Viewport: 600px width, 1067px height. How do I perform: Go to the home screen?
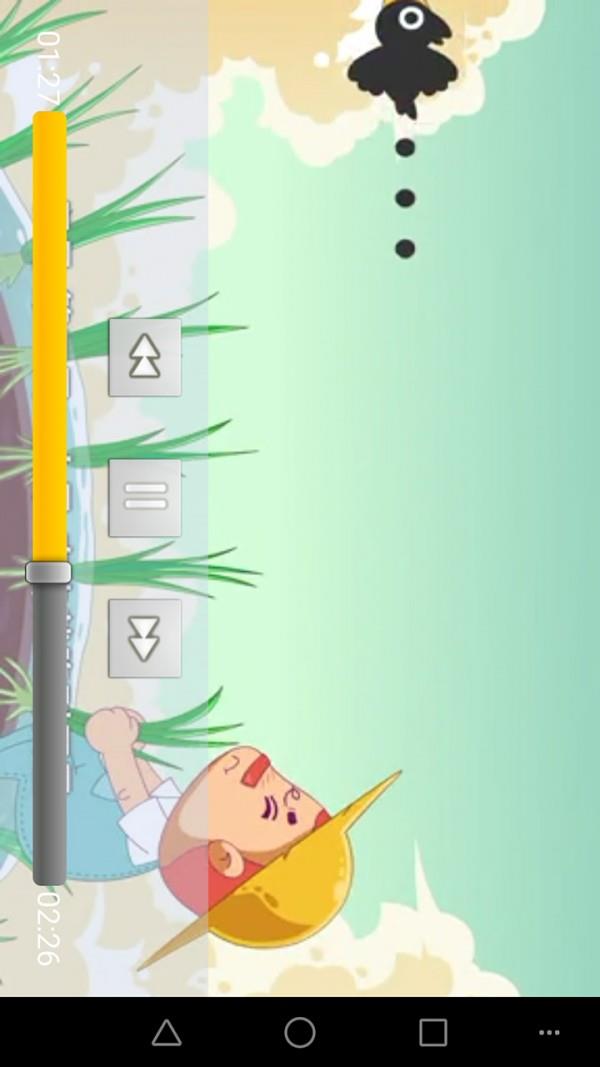coord(300,1032)
